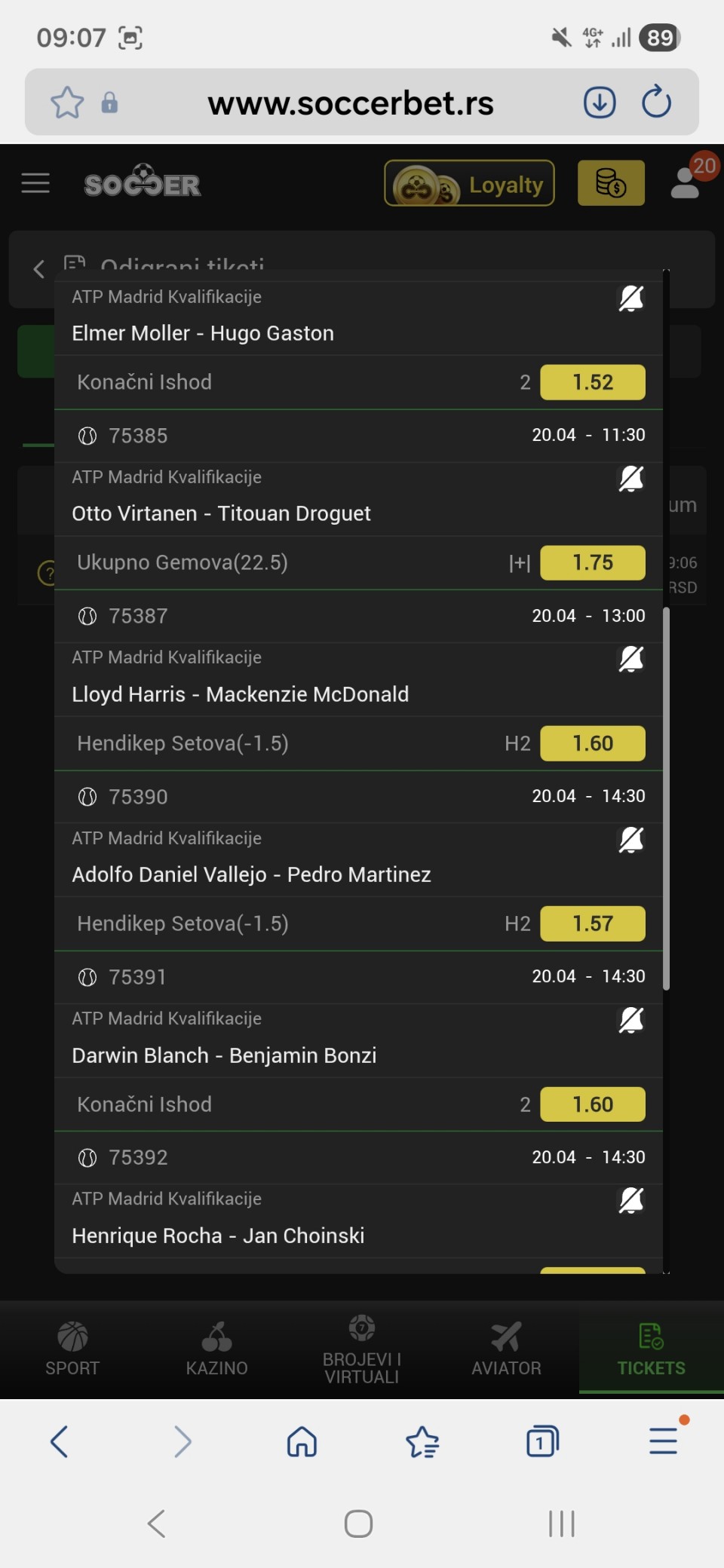Switch to the SPORT tab
This screenshot has width=724, height=1568.
coord(72,1349)
